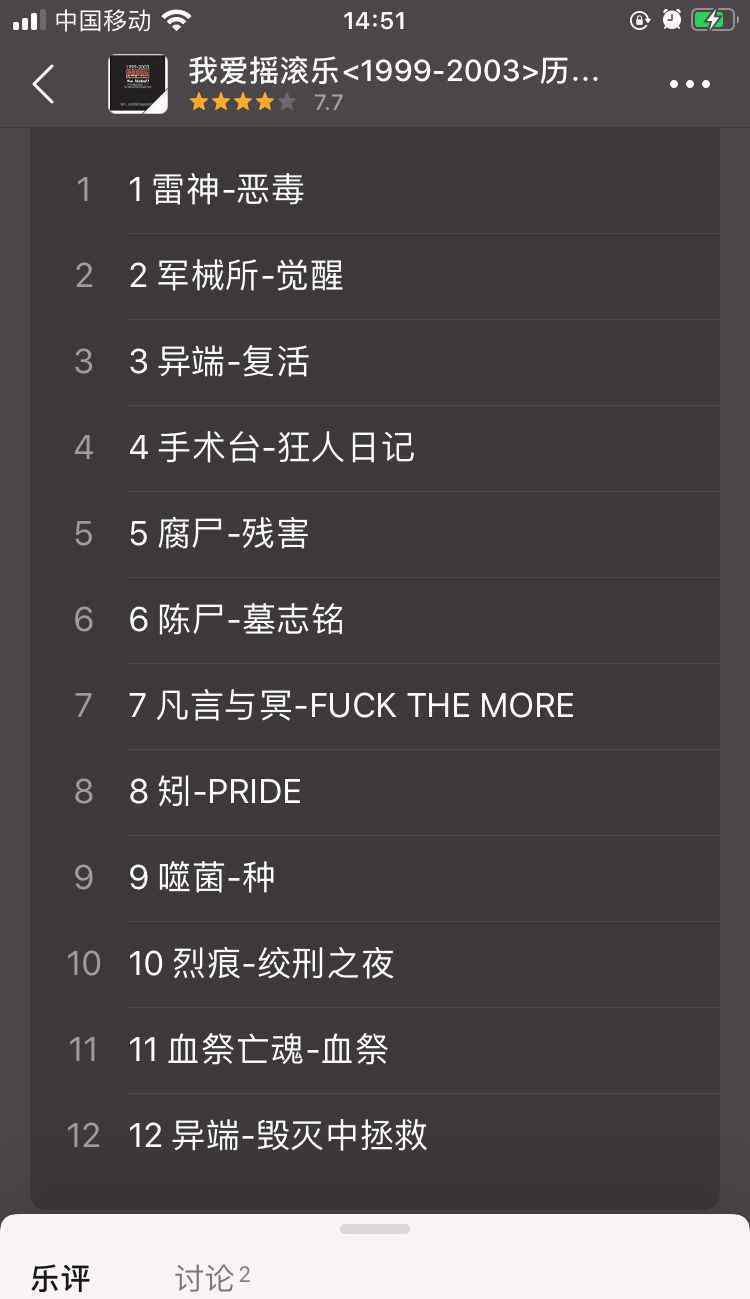Switch to the 讨论 tab
The width and height of the screenshot is (750, 1299).
pos(212,1277)
